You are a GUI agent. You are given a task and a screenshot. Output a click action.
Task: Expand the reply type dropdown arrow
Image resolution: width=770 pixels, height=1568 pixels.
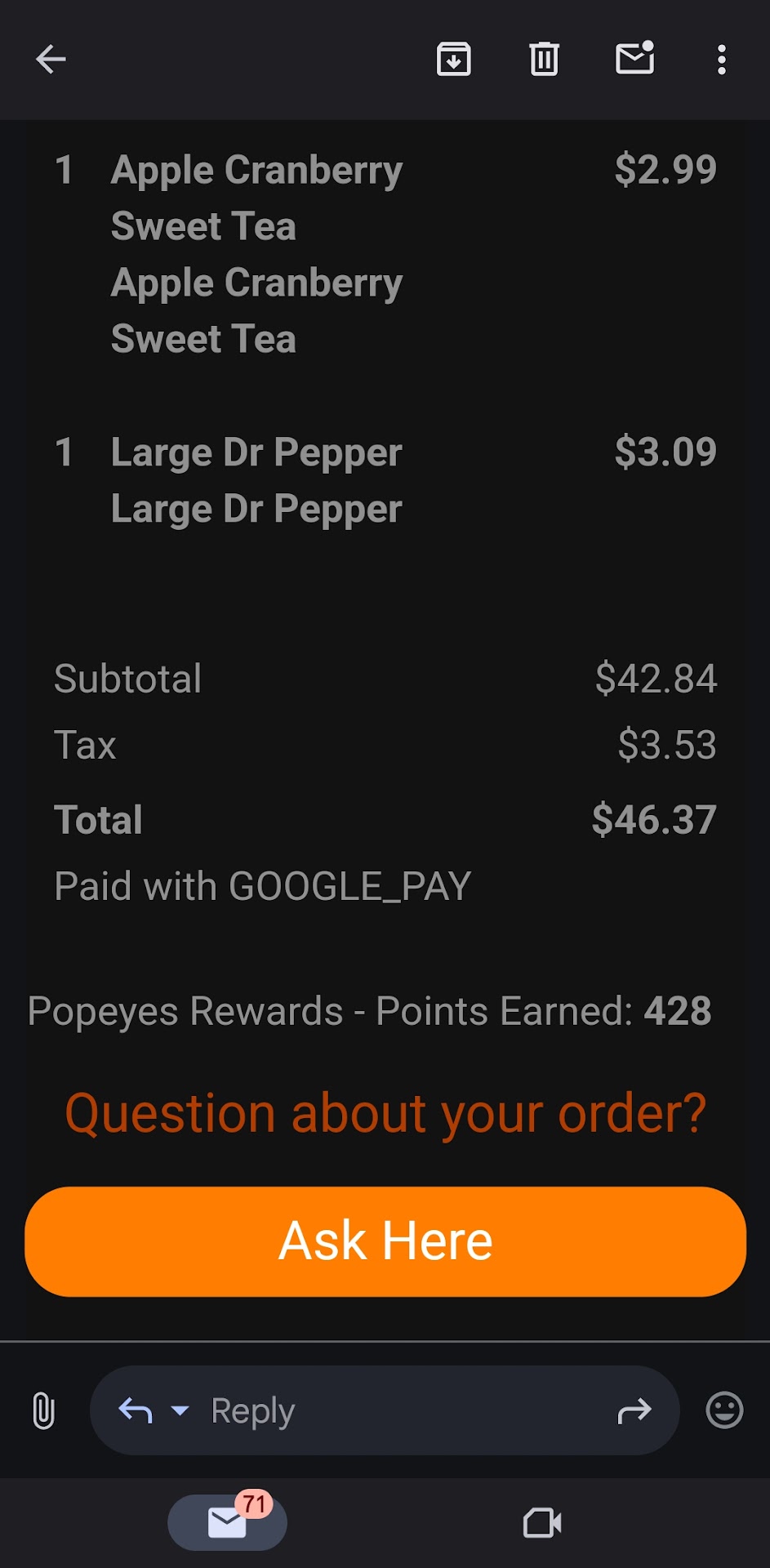[180, 1410]
